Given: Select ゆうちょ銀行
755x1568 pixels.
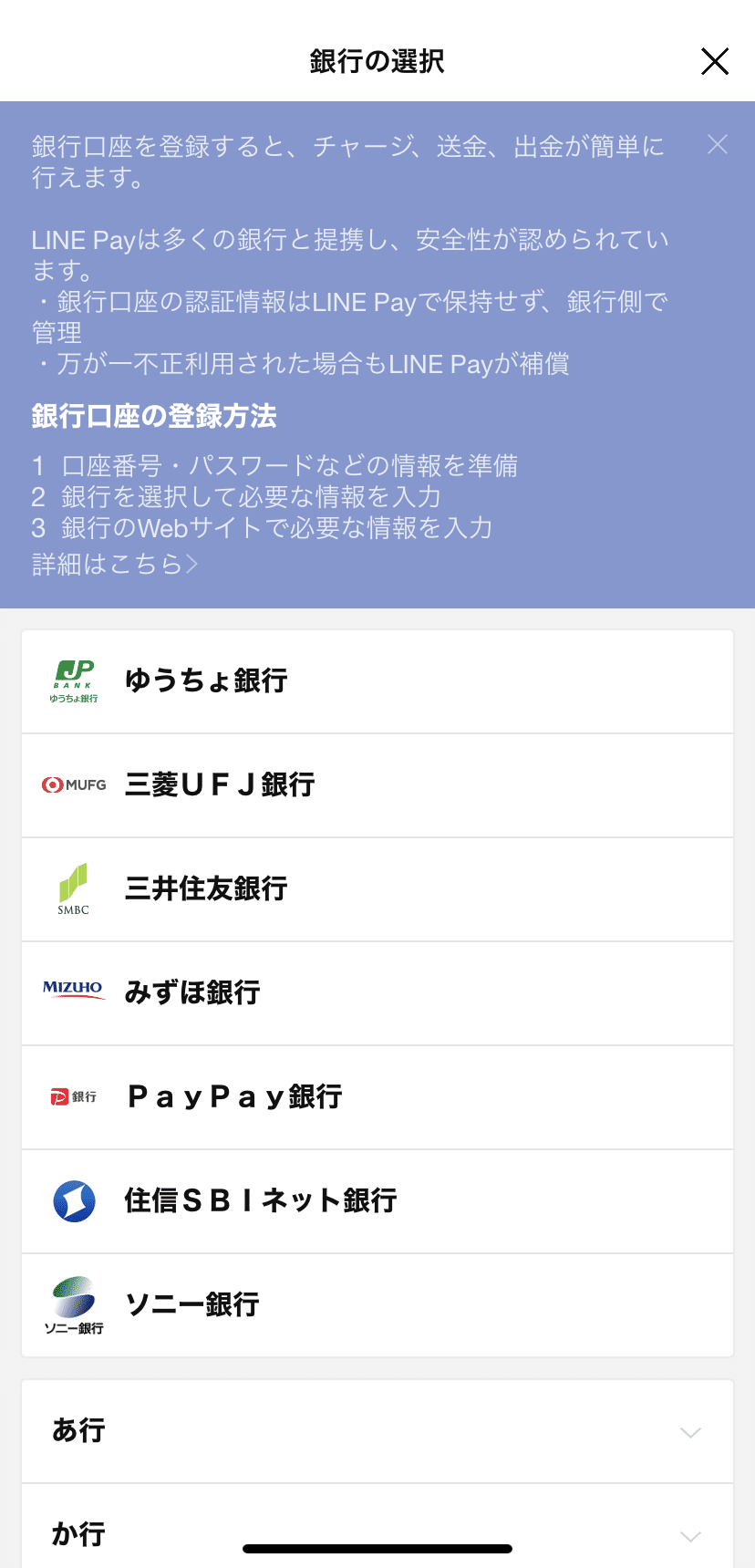Looking at the screenshot, I should [x=377, y=681].
